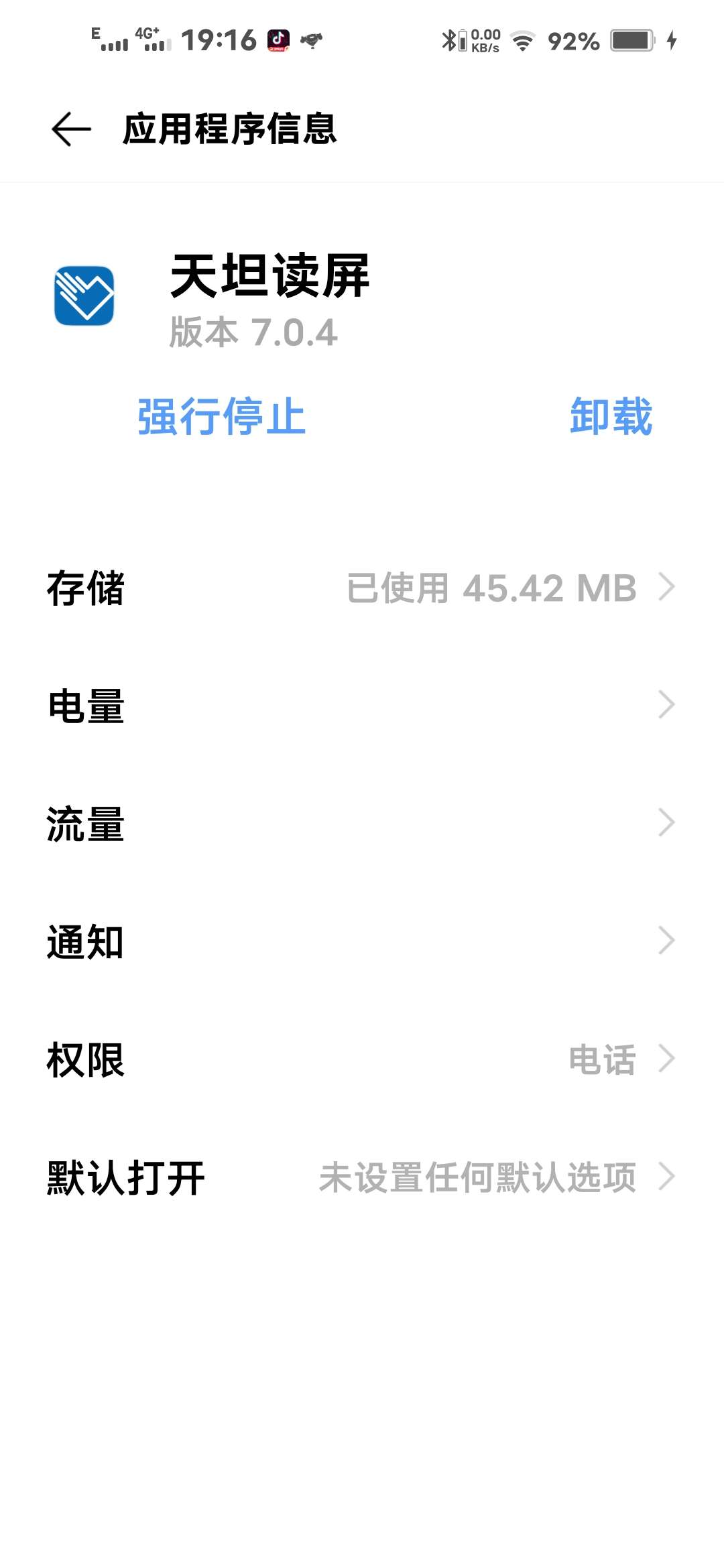The height and width of the screenshot is (1568, 724).
Task: Tap the Wi-Fi icon in status bar
Action: point(523,40)
